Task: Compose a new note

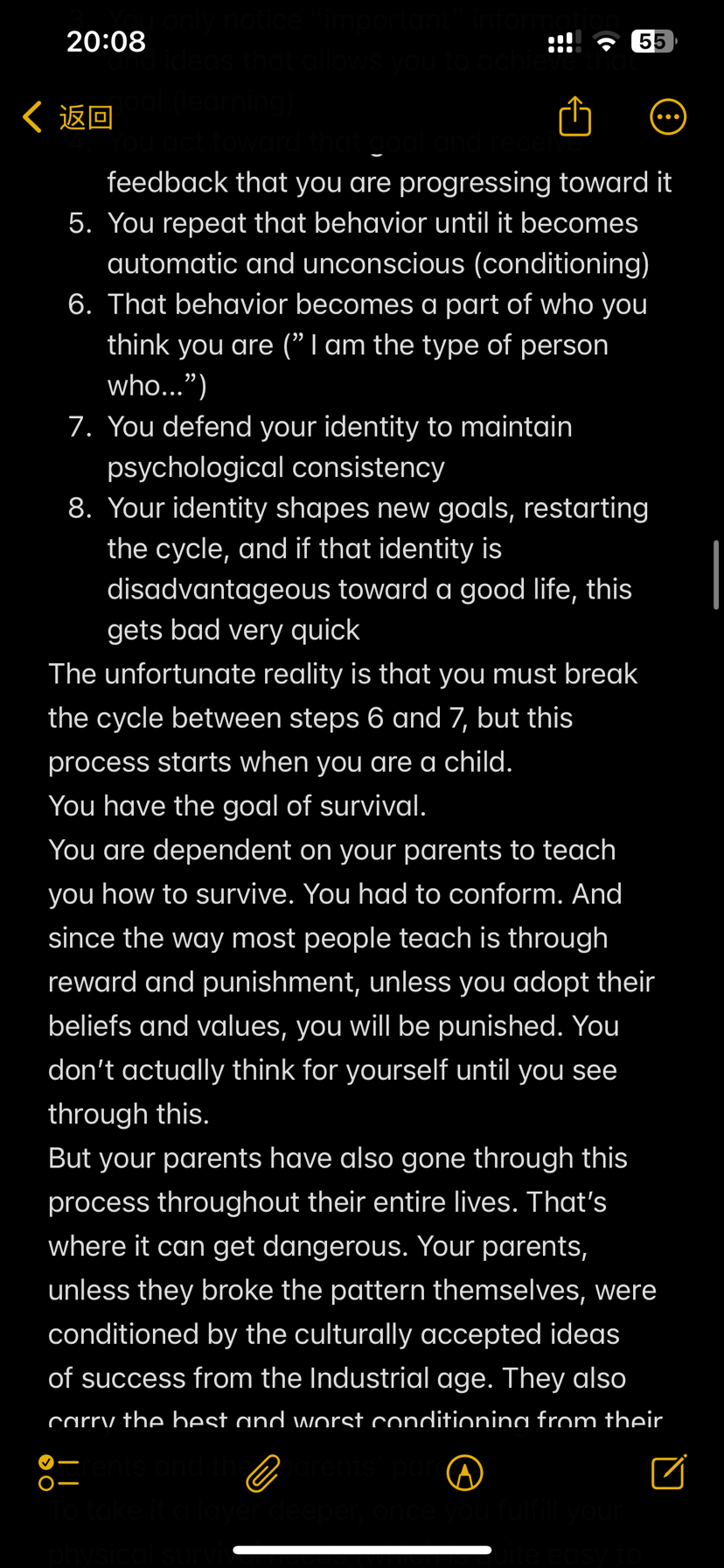Action: click(669, 1472)
